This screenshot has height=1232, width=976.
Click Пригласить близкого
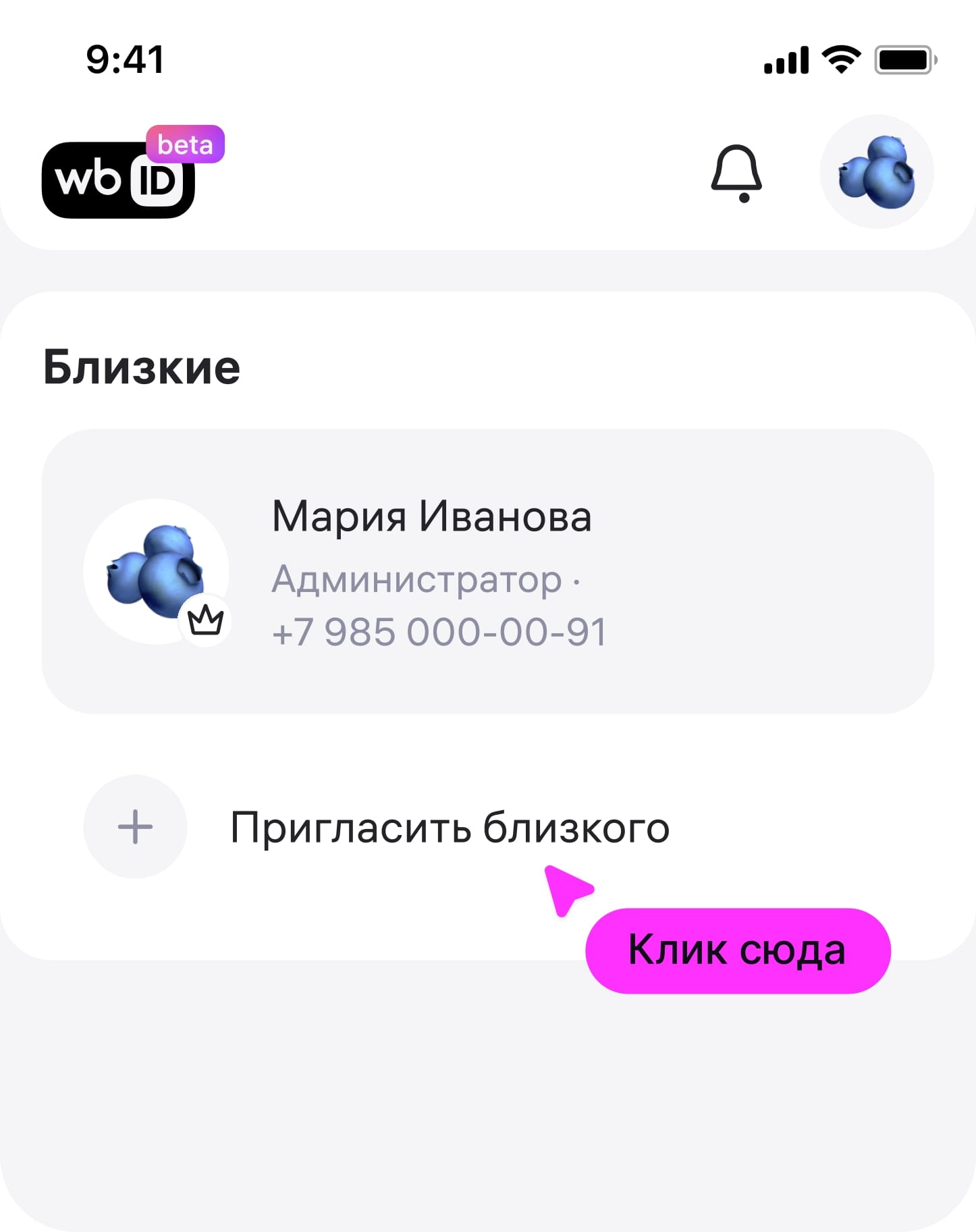pos(449,828)
